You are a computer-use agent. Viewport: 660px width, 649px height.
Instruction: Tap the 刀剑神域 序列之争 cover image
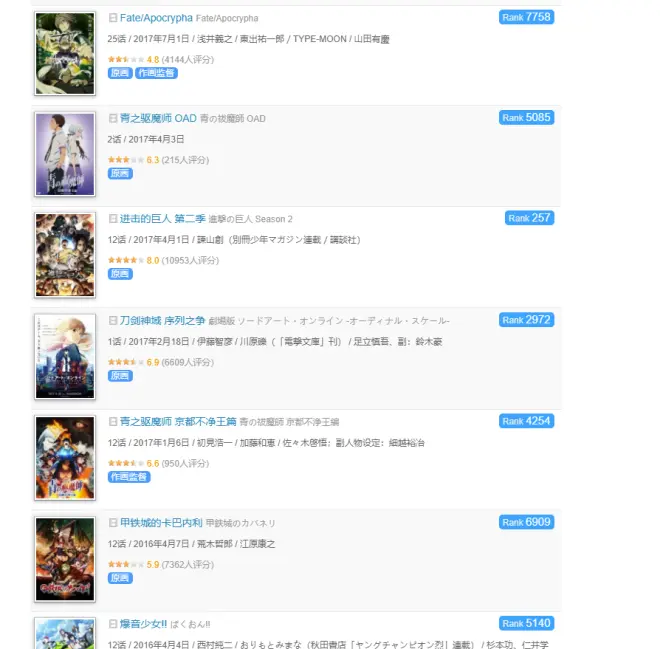point(65,356)
